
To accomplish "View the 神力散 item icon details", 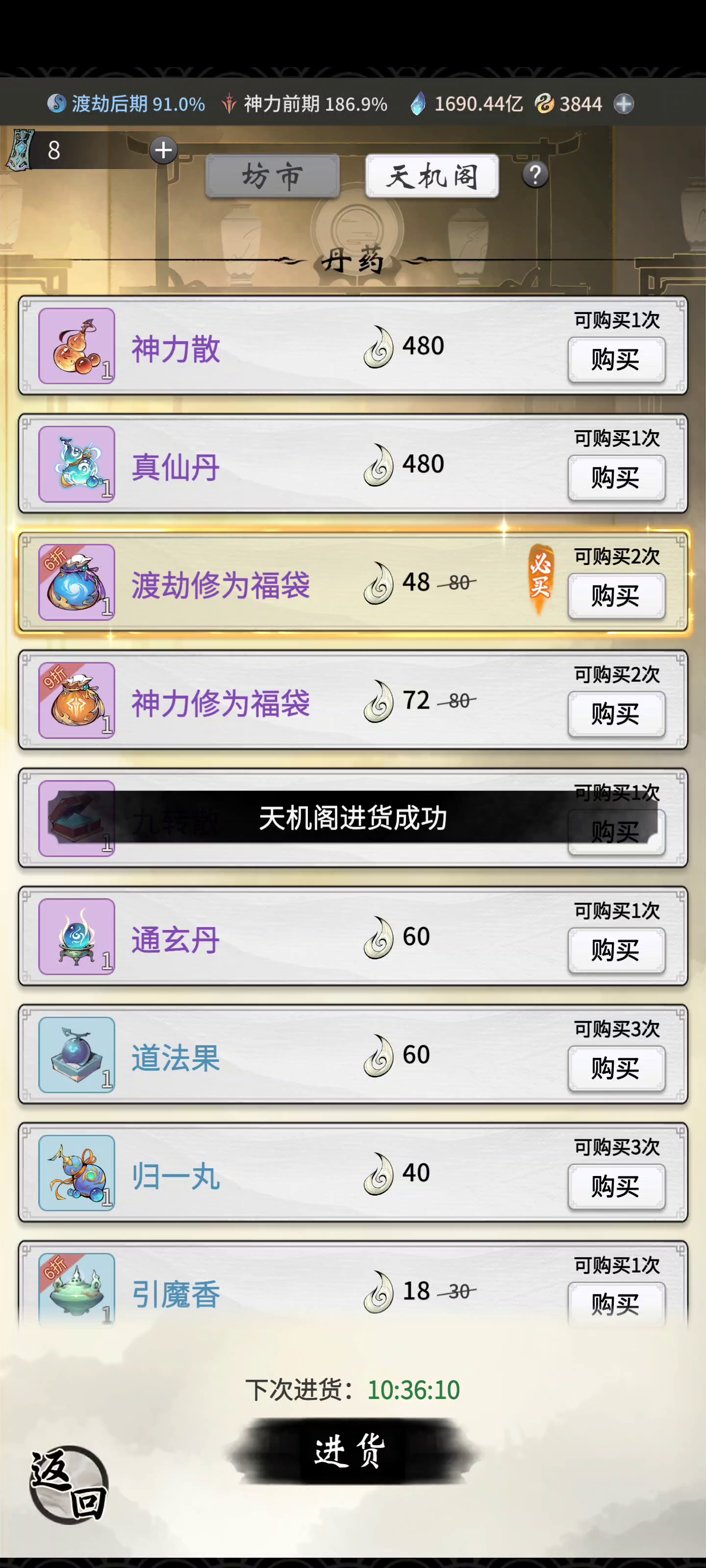I will click(x=77, y=346).
